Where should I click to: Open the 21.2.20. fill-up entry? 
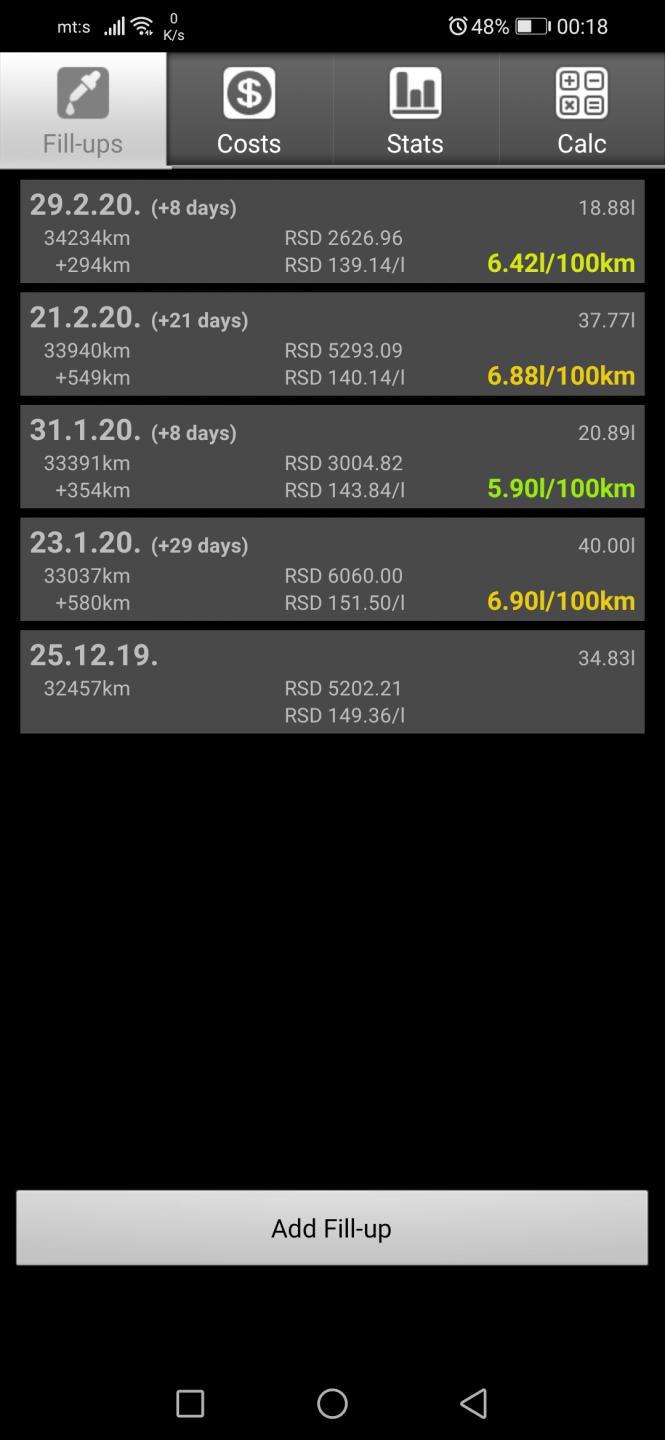[x=332, y=344]
